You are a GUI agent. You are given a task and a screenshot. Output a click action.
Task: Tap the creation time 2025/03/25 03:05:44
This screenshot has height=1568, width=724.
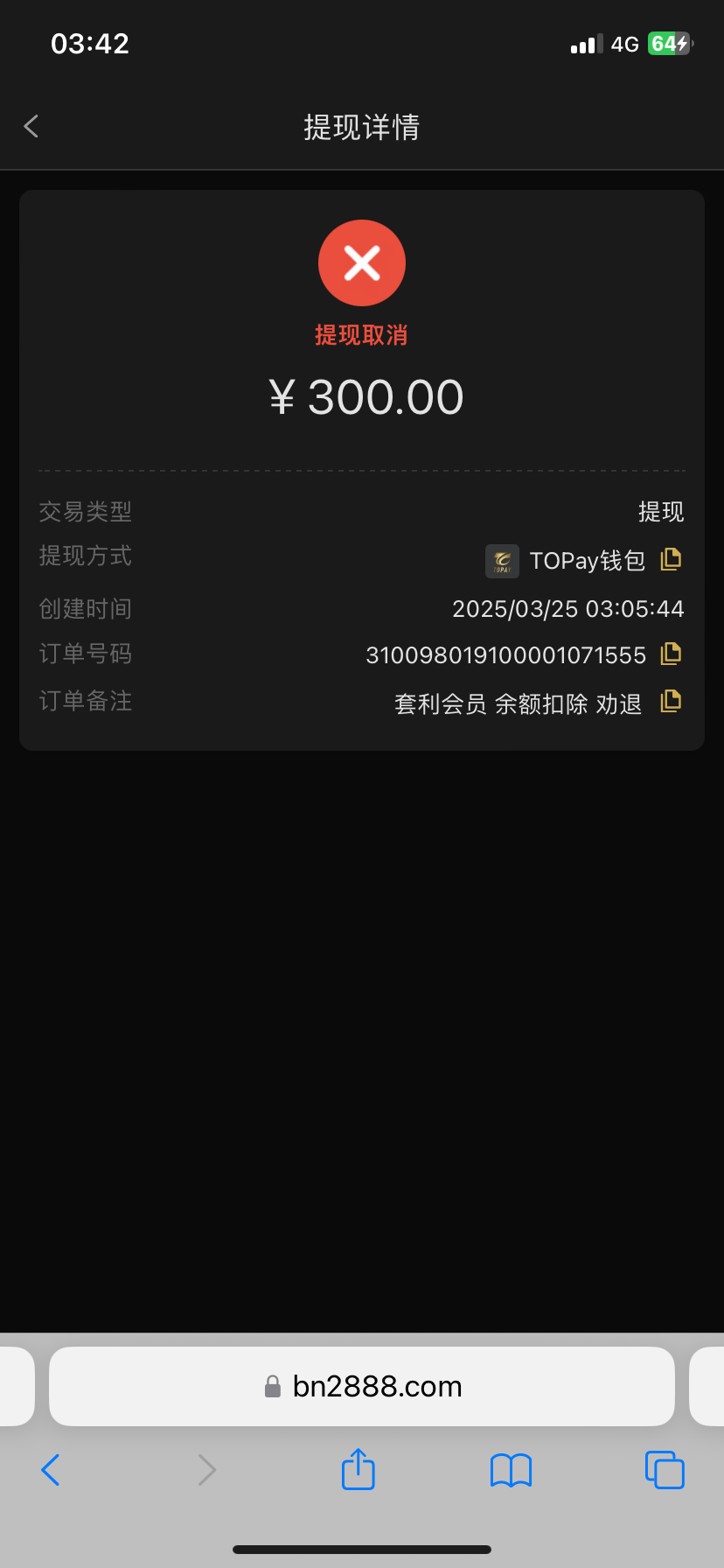coord(567,608)
